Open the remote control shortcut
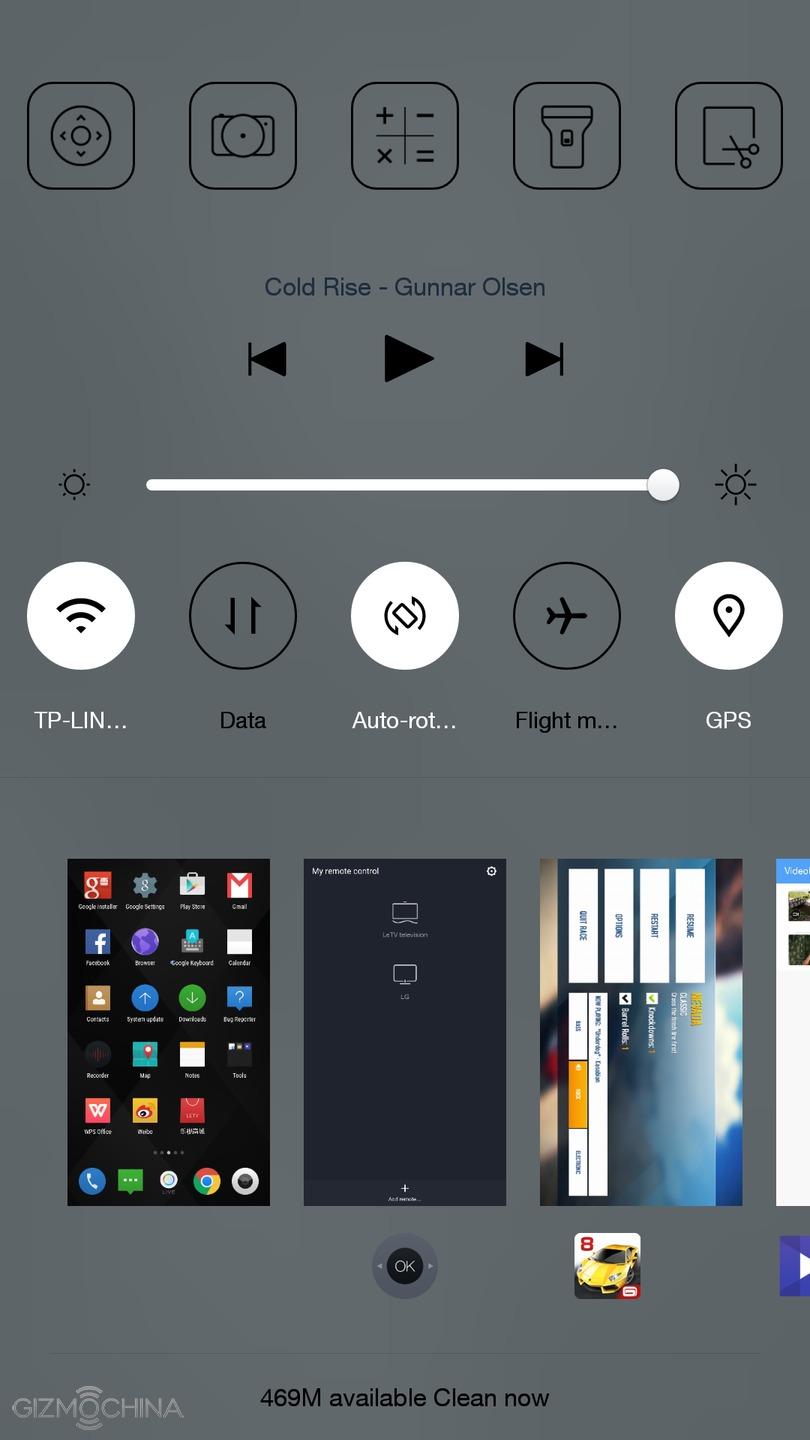The image size is (810, 1440). click(x=81, y=136)
